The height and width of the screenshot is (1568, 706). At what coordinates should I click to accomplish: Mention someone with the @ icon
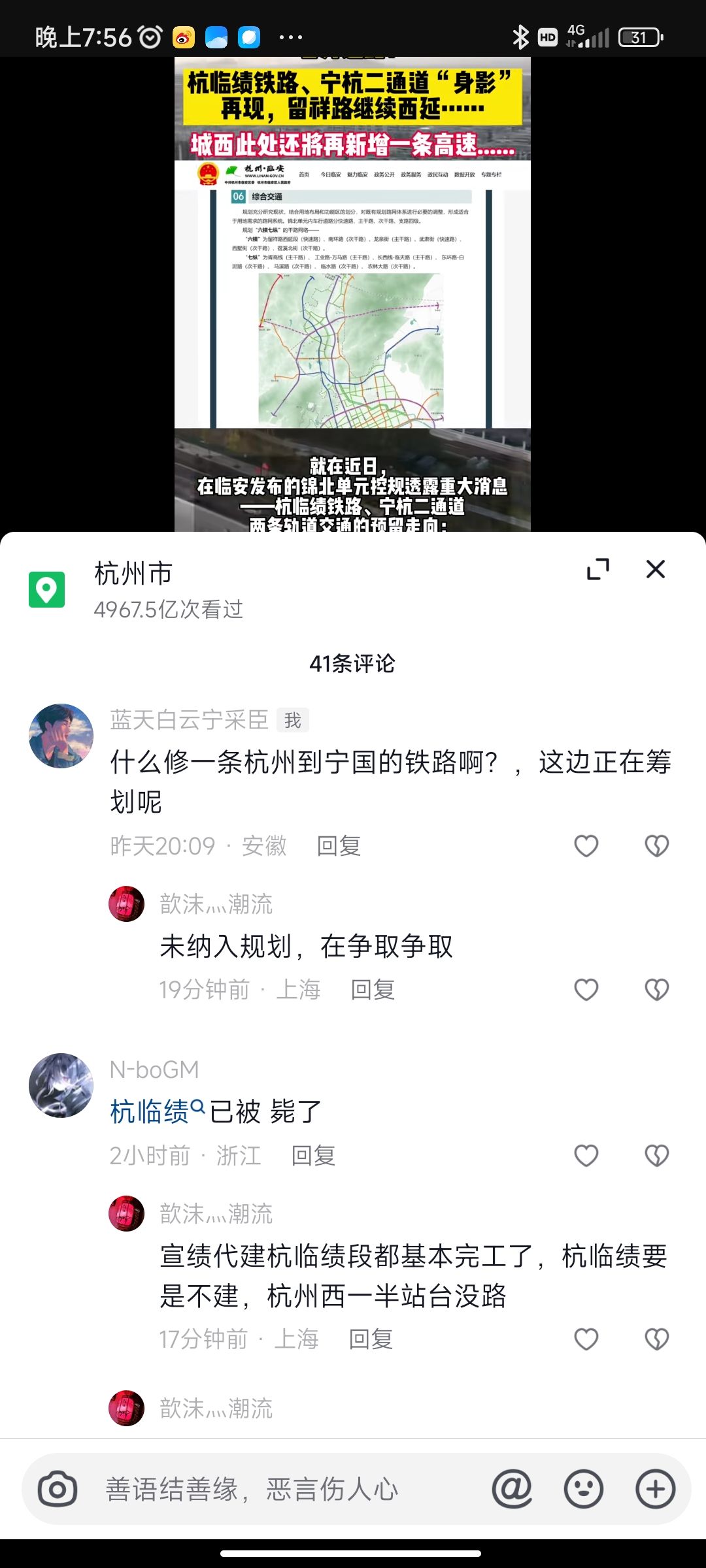click(x=512, y=1489)
